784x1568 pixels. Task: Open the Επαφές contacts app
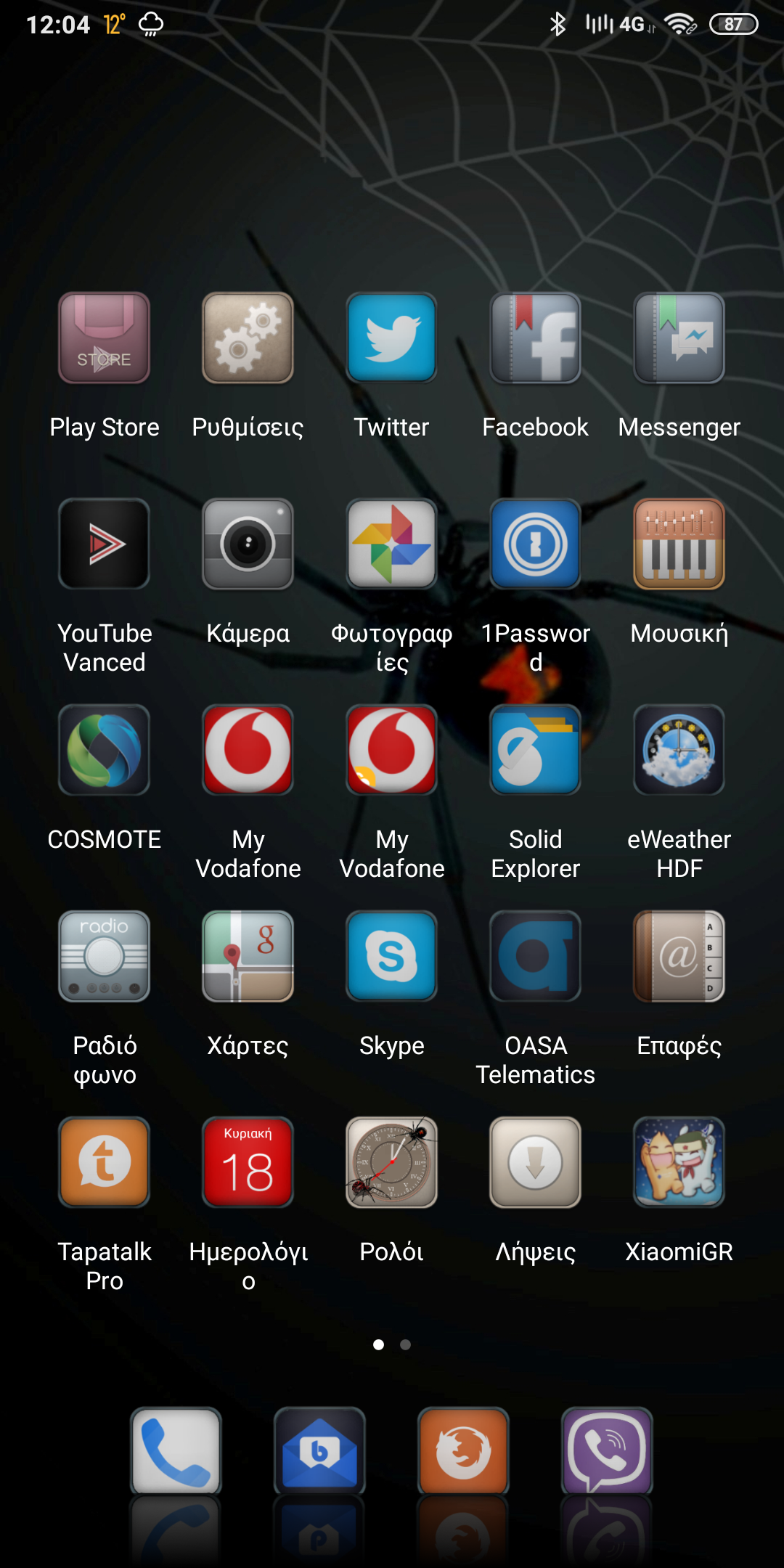click(x=679, y=957)
